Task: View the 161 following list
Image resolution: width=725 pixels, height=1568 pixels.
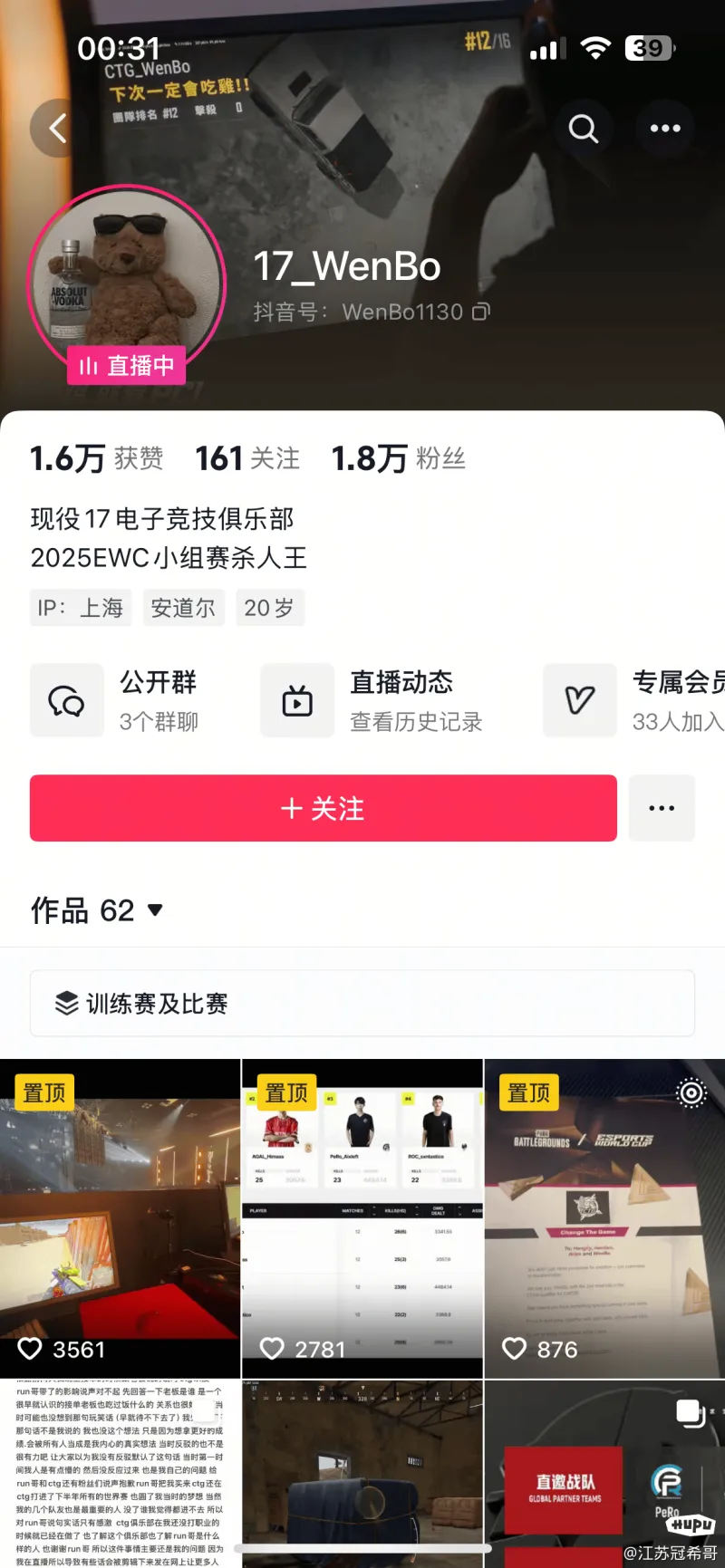Action: [x=247, y=458]
